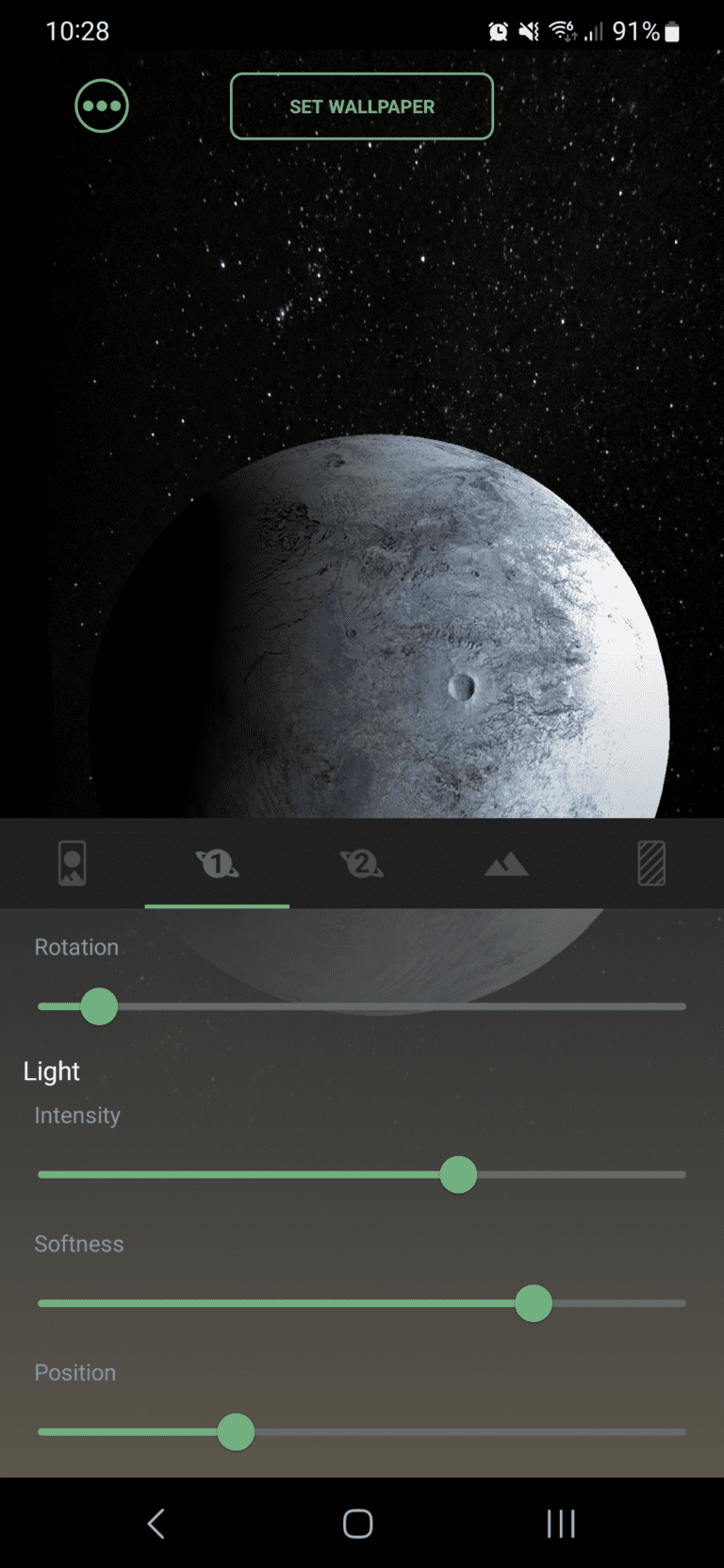
Task: Switch to the planet 2 tab
Action: click(x=362, y=863)
